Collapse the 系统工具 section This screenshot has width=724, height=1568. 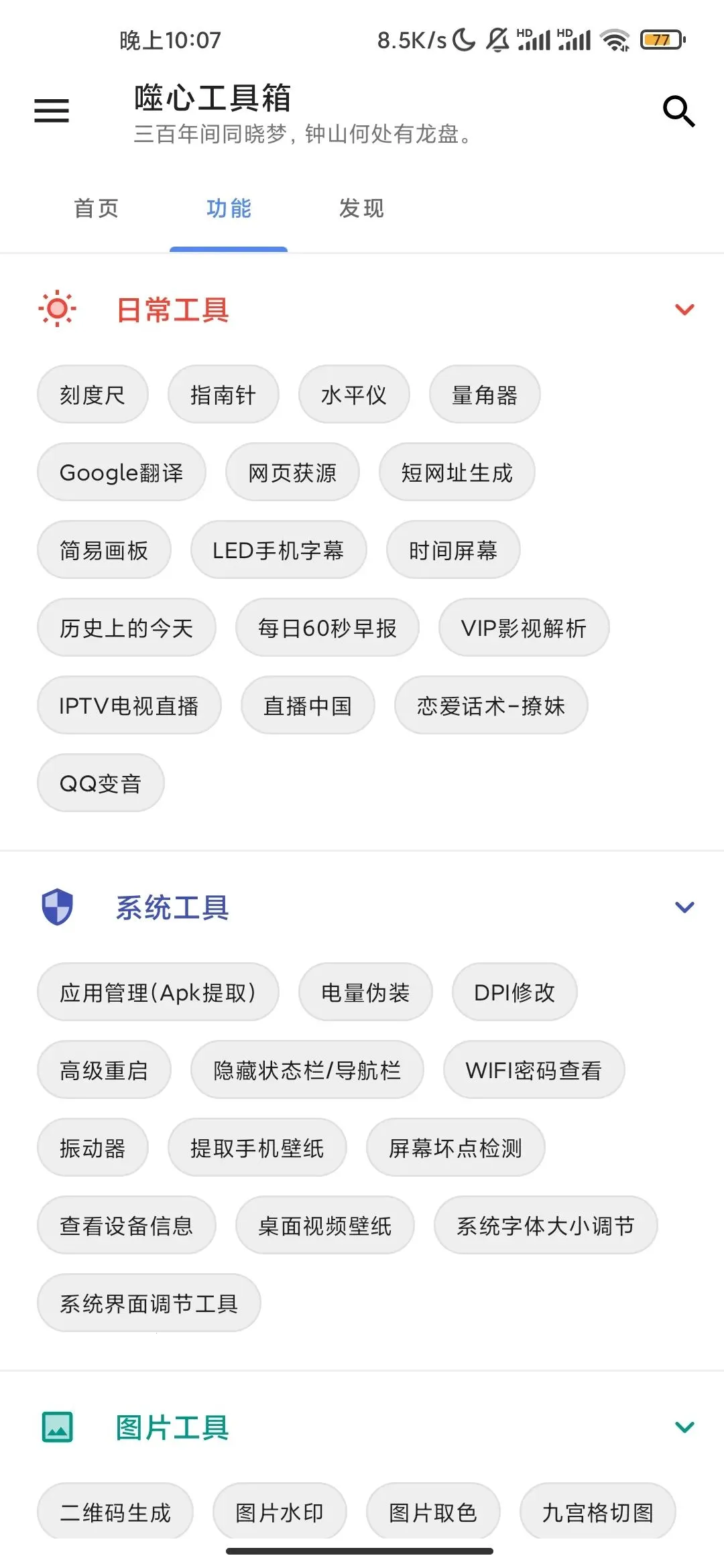click(684, 907)
